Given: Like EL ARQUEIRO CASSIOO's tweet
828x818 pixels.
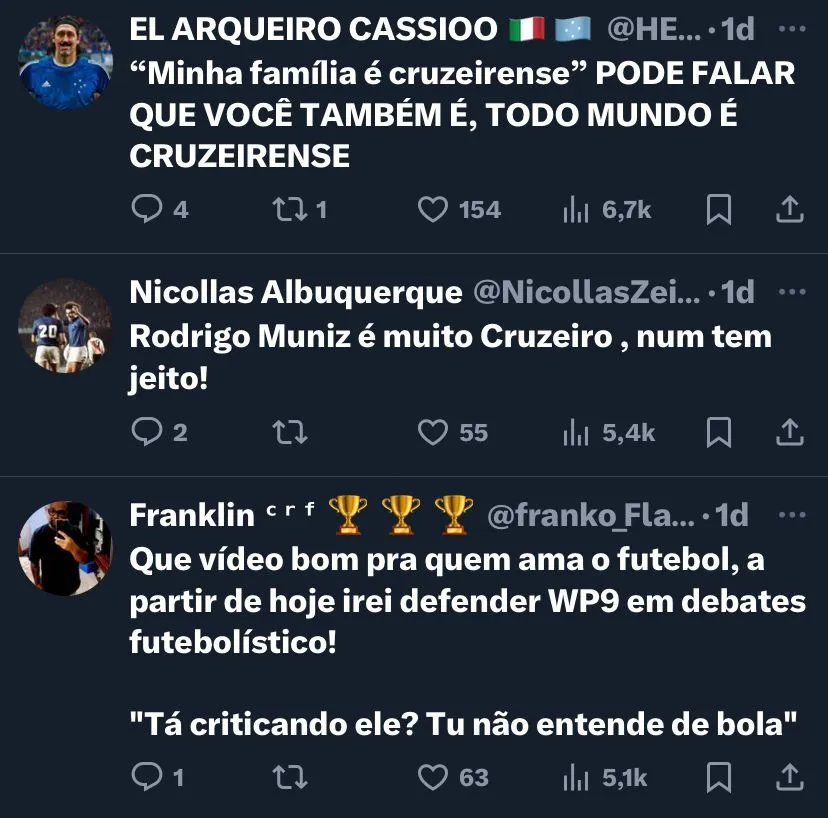Looking at the screenshot, I should (x=432, y=209).
